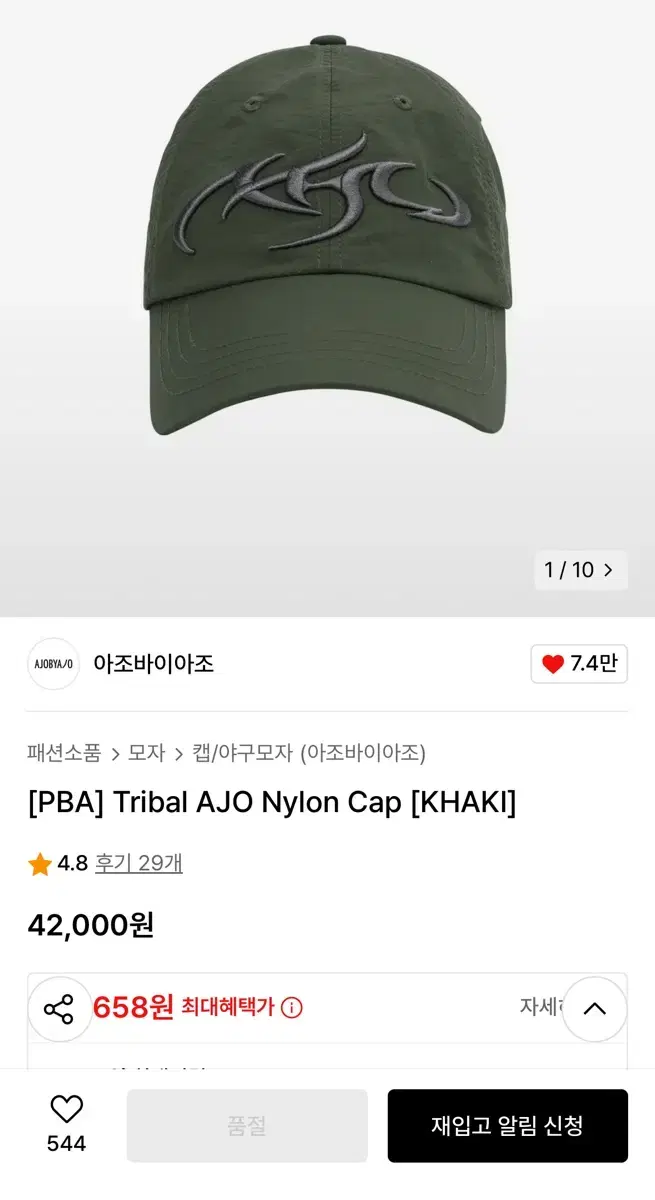The width and height of the screenshot is (655, 1200).
Task: Go to the 패션소품 category
Action: point(64,753)
